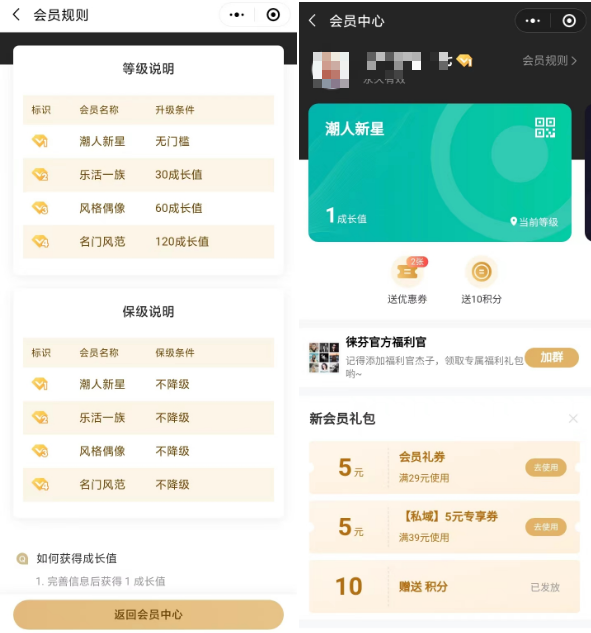Use the 会员礼券 5元 coupon
This screenshot has height=633, width=591.
coord(545,467)
